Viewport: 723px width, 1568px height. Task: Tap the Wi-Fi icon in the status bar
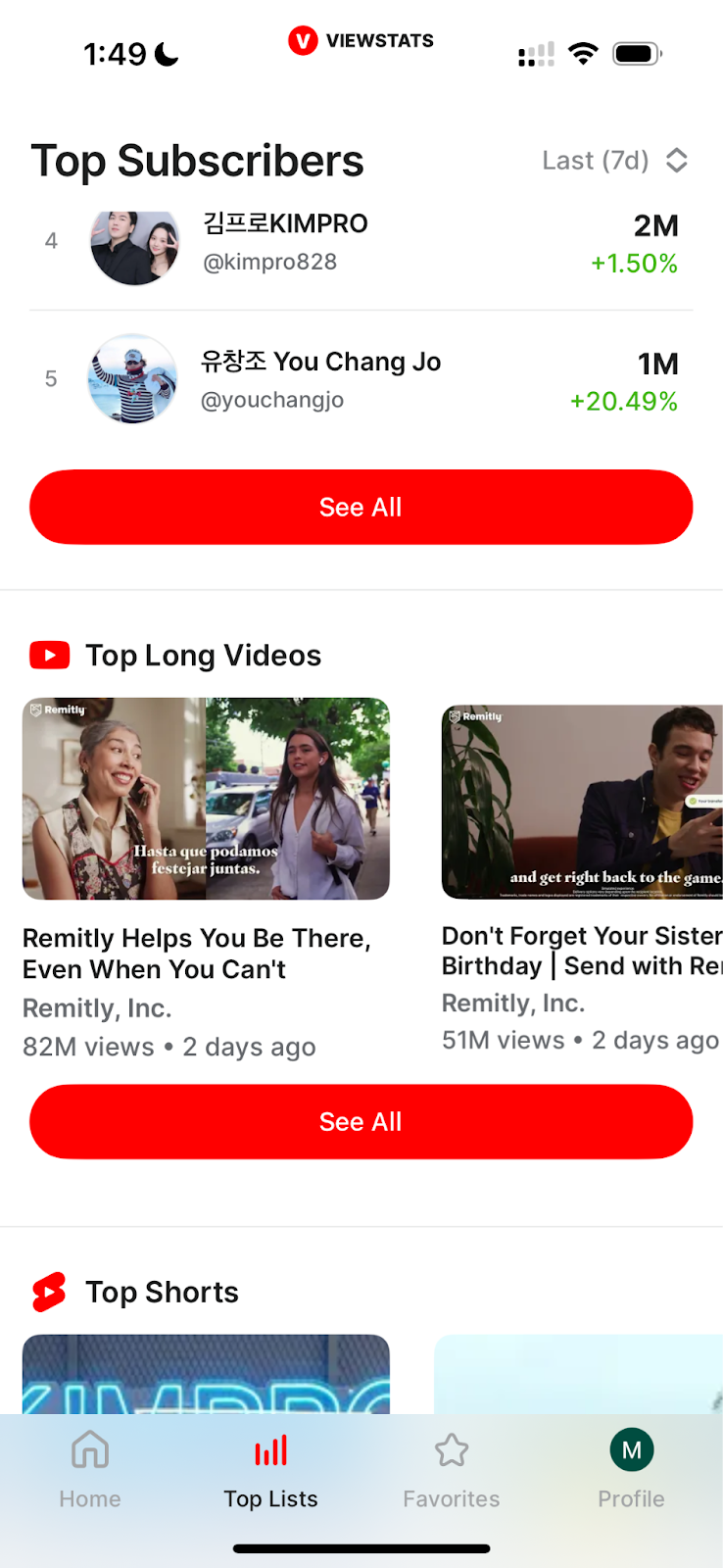click(583, 54)
